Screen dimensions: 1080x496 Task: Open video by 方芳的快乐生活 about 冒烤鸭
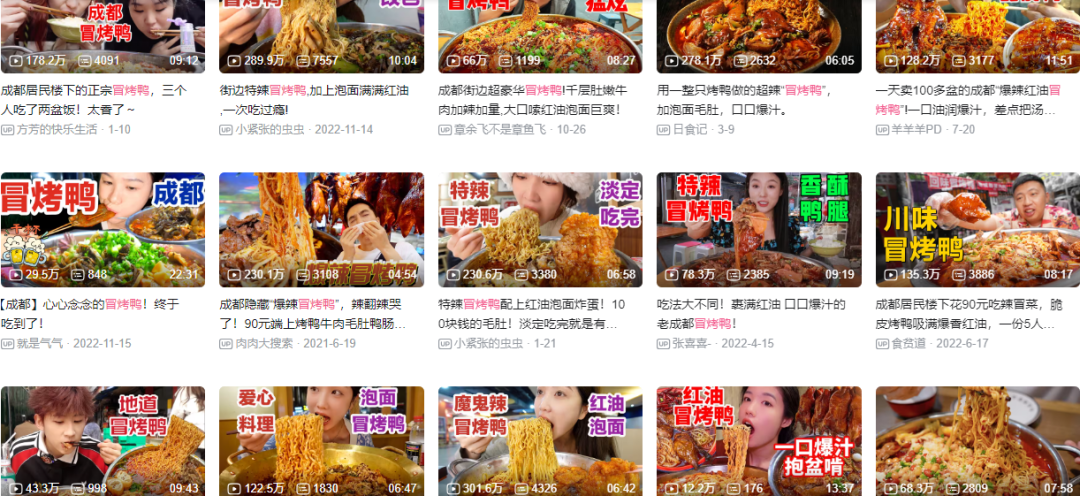coord(93,98)
